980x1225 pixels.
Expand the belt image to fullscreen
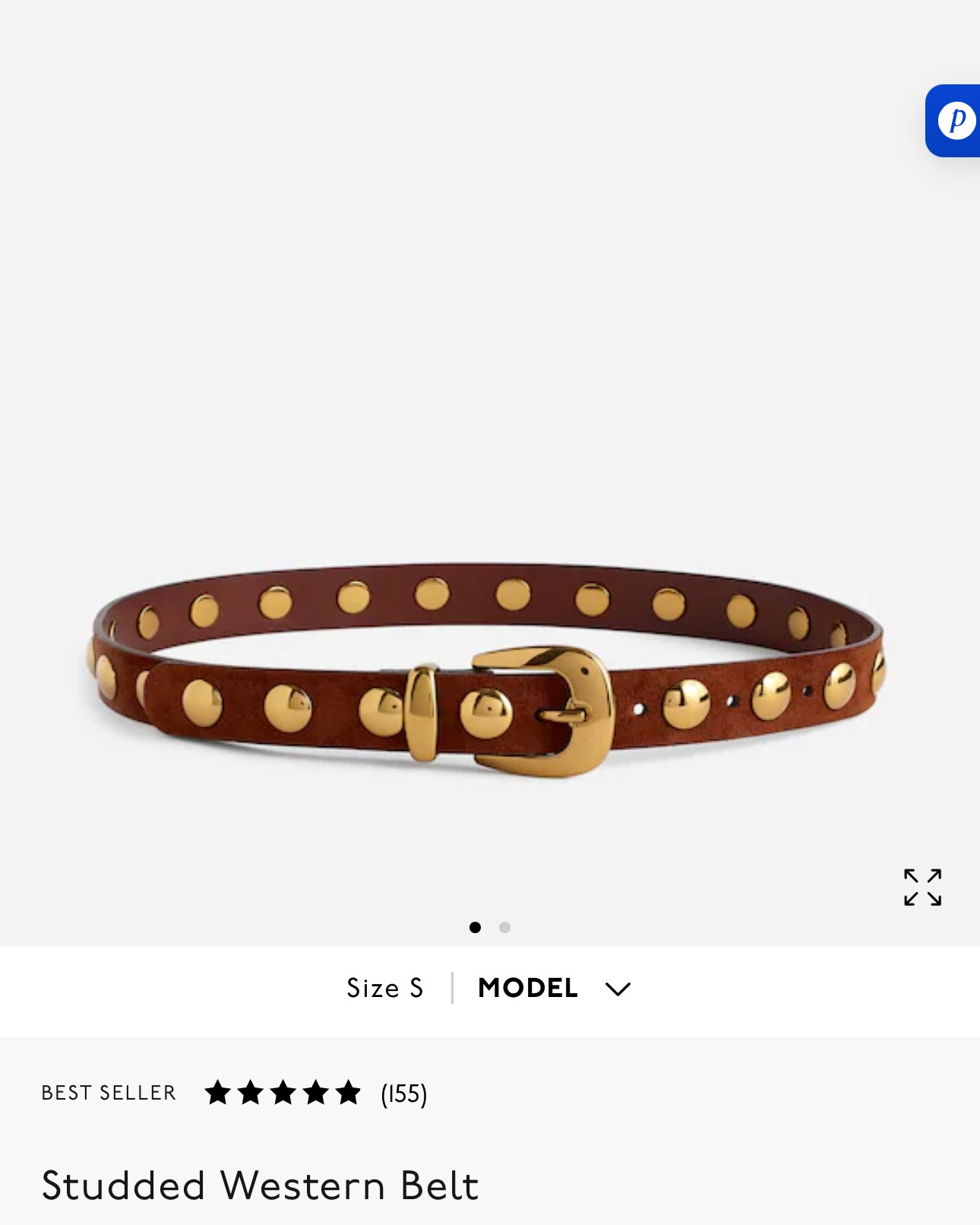922,887
